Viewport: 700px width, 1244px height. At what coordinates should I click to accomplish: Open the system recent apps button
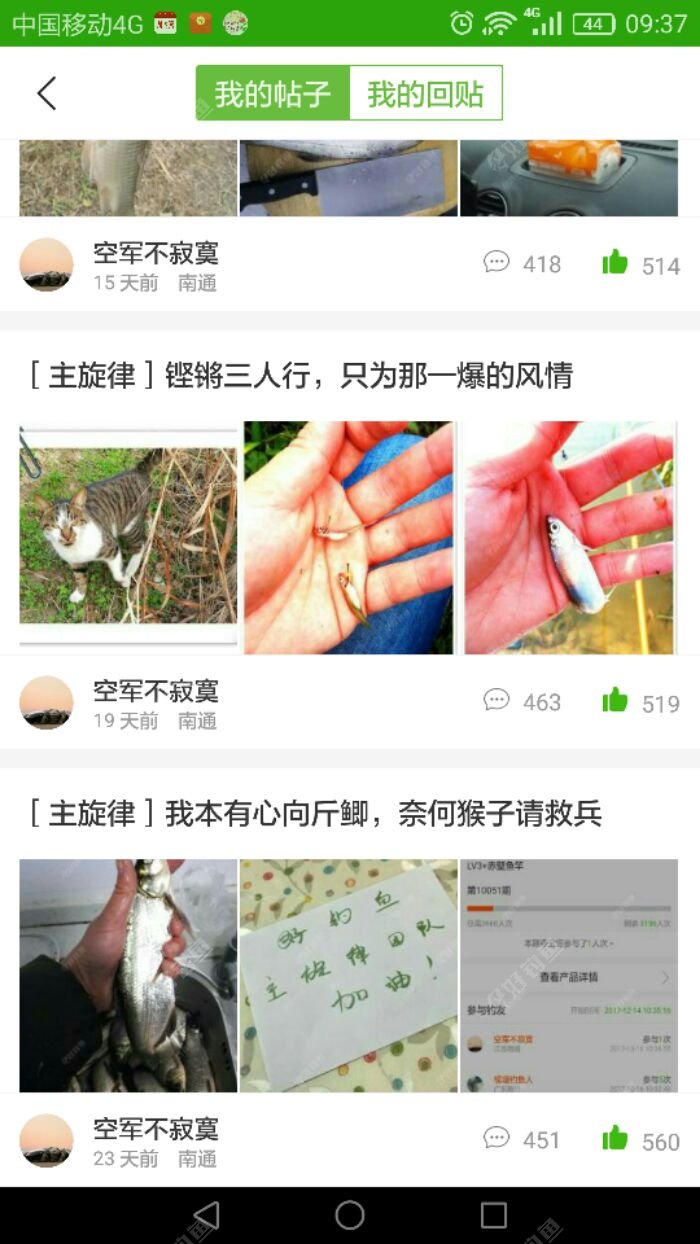pos(494,1215)
